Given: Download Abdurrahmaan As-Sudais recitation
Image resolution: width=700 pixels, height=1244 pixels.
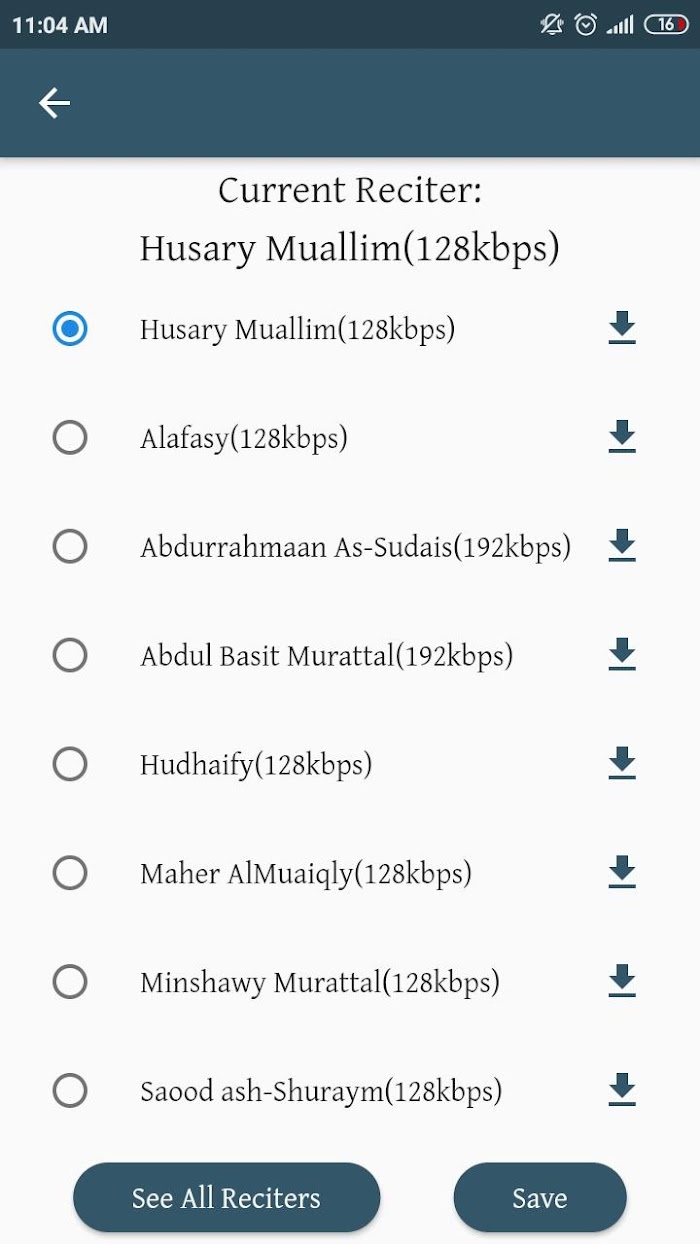Looking at the screenshot, I should point(622,546).
